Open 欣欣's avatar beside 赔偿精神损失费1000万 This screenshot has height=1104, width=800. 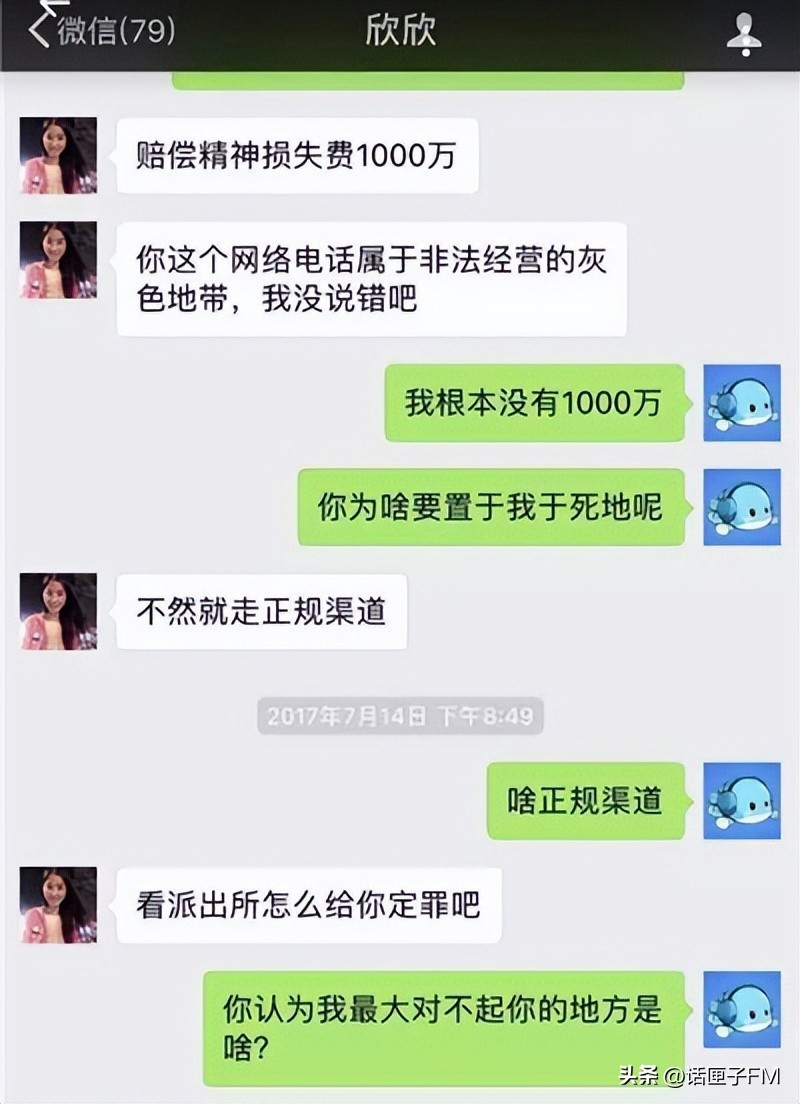[59, 155]
